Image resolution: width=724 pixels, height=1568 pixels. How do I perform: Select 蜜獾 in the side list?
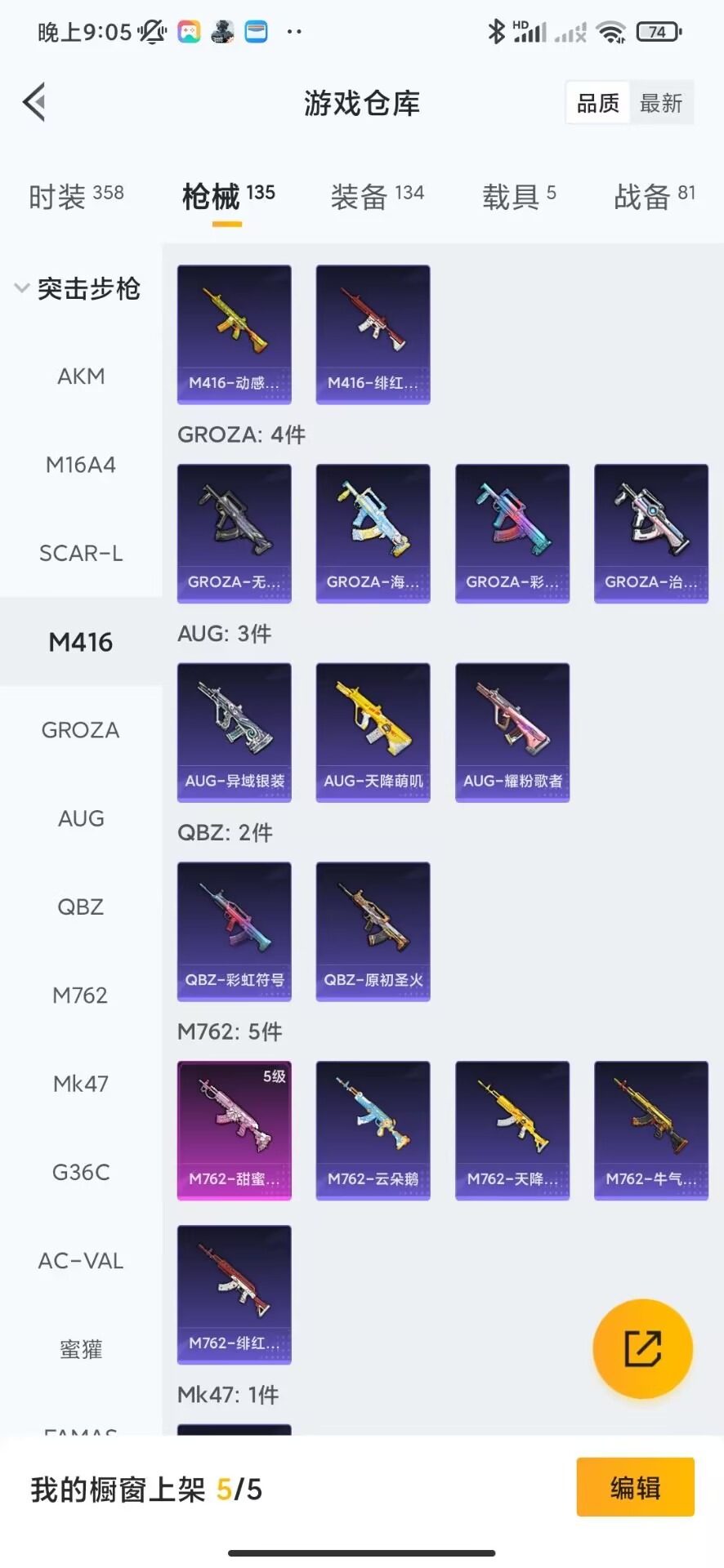point(81,1349)
